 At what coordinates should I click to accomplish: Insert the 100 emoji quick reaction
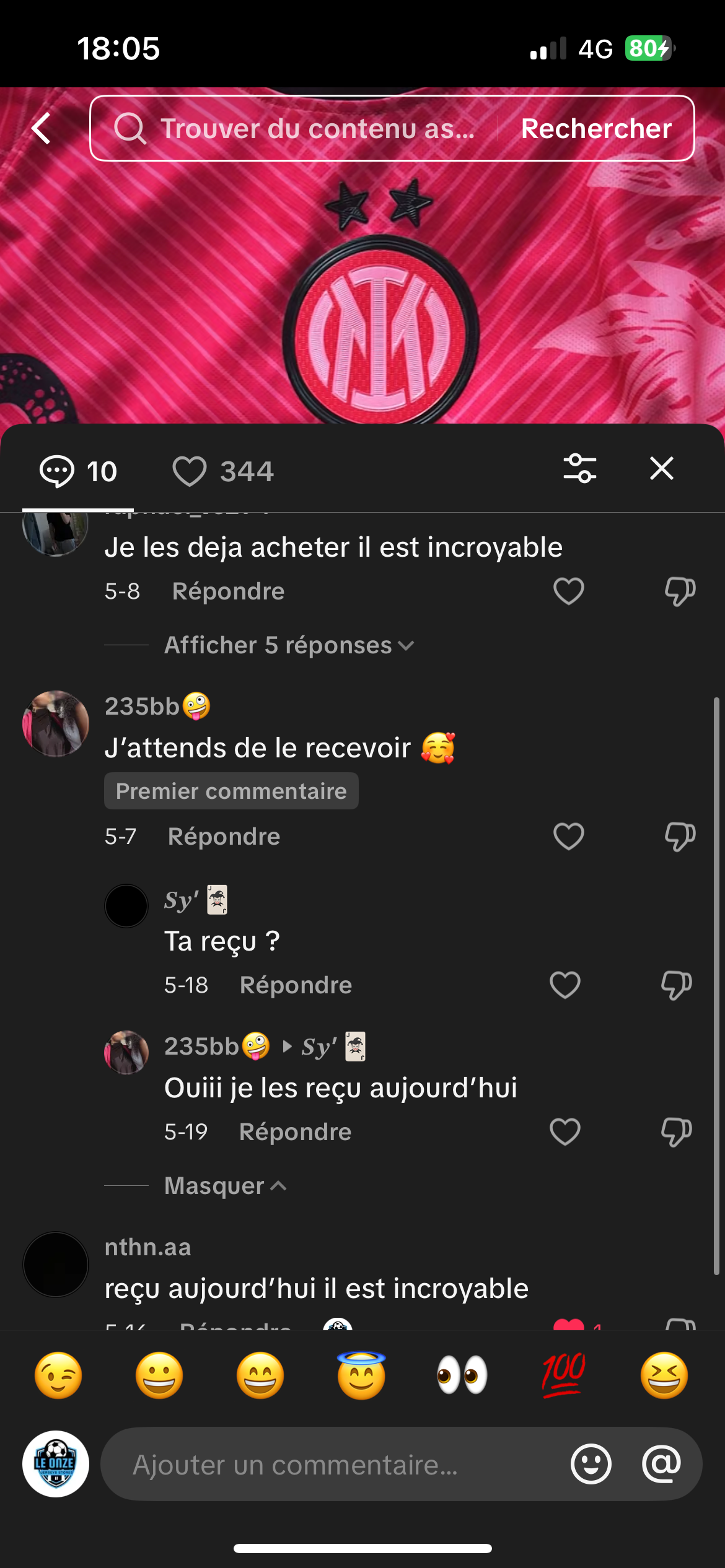pos(563,1376)
